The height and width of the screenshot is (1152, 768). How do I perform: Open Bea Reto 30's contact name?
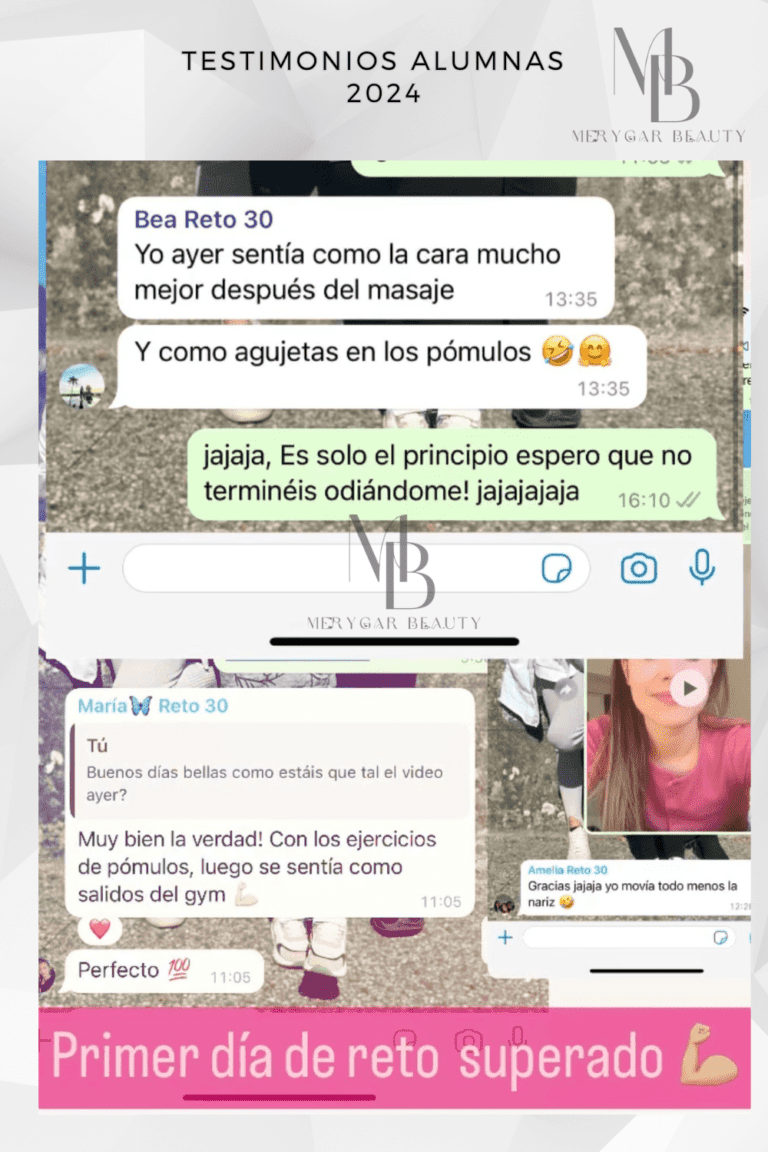point(204,219)
